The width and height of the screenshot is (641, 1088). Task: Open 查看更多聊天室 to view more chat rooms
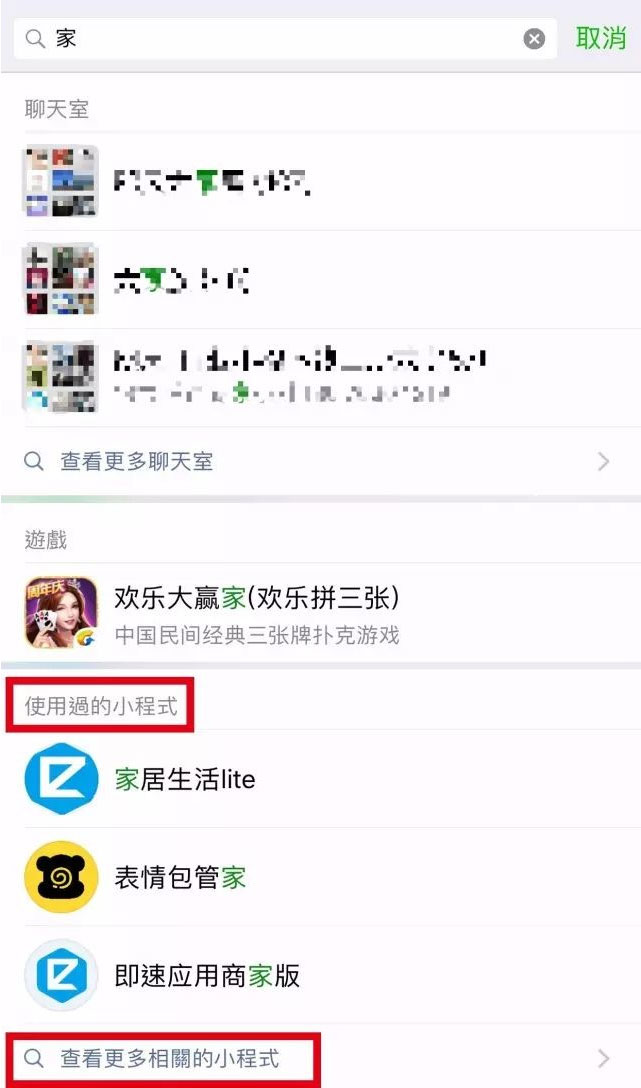pyautogui.click(x=320, y=462)
